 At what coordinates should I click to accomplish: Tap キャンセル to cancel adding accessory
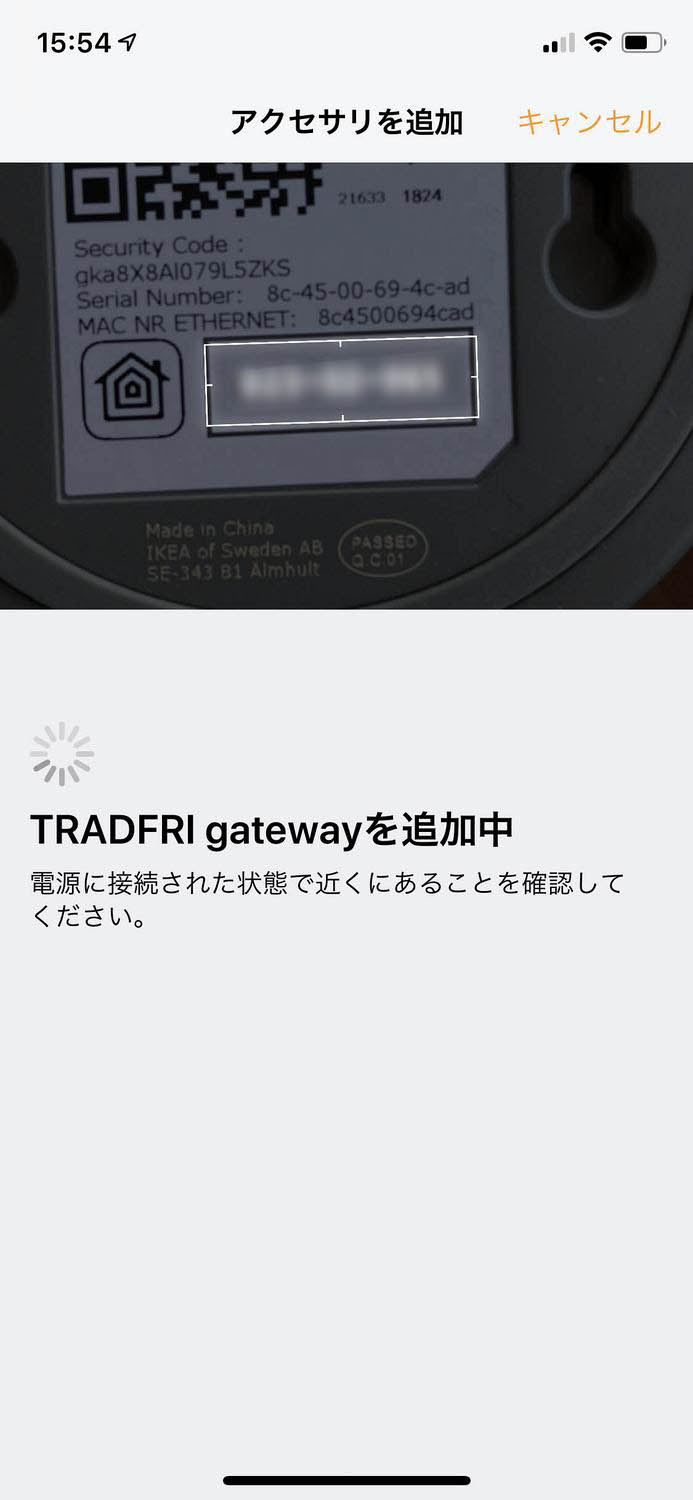tap(588, 122)
